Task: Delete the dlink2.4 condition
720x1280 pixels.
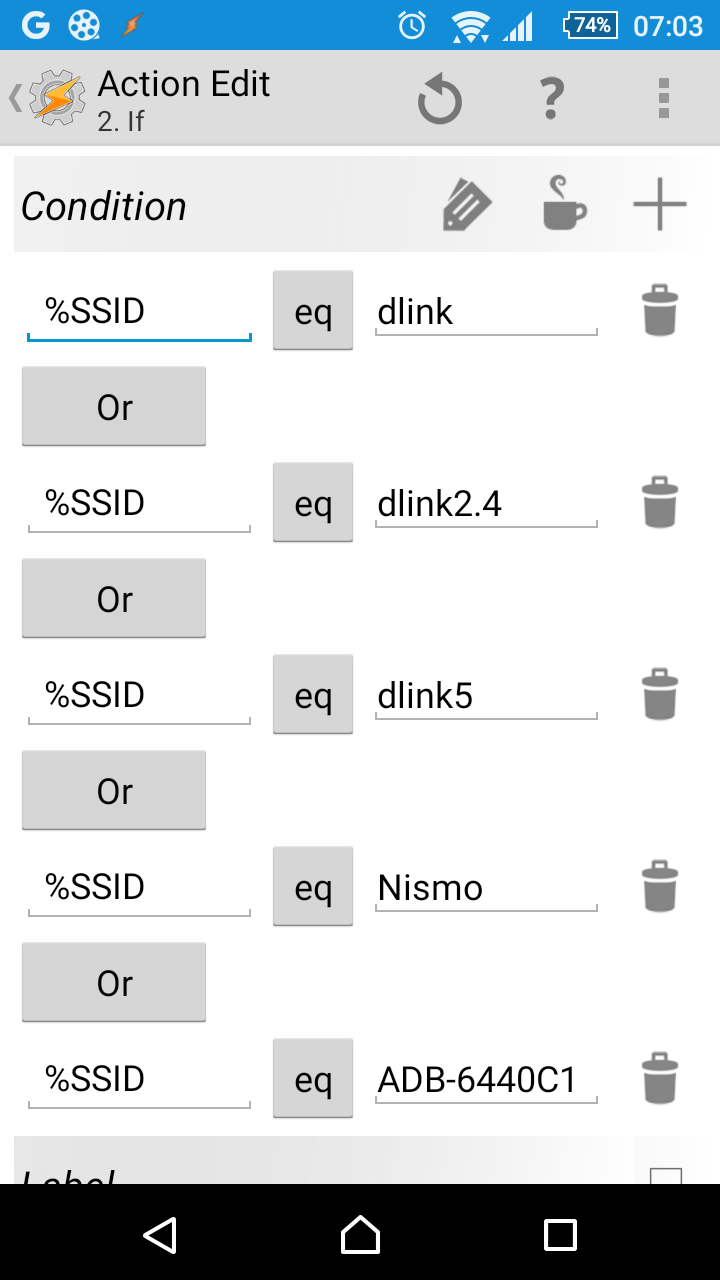Action: coord(660,502)
